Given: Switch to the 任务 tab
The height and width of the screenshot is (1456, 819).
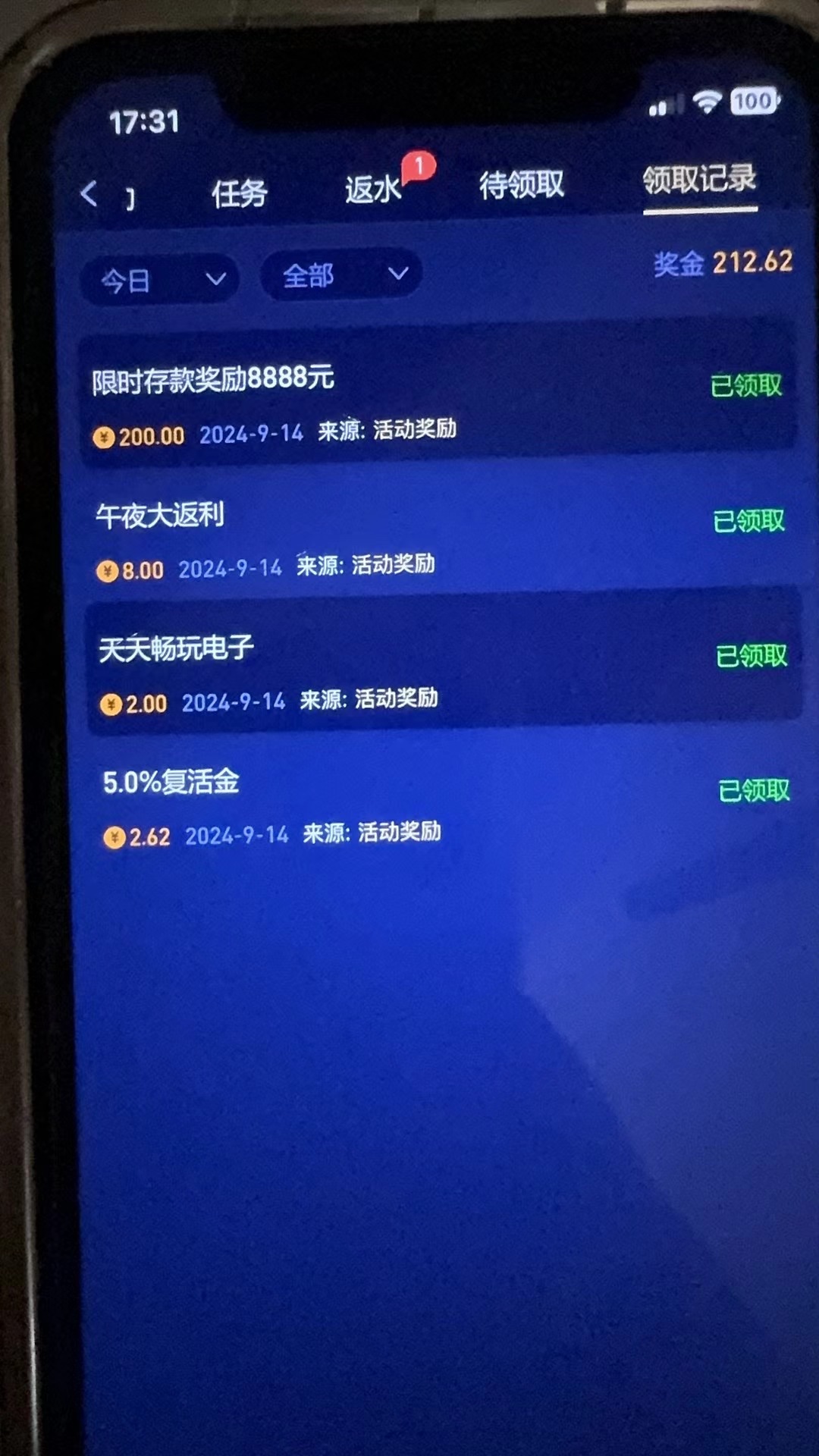Looking at the screenshot, I should point(239,193).
